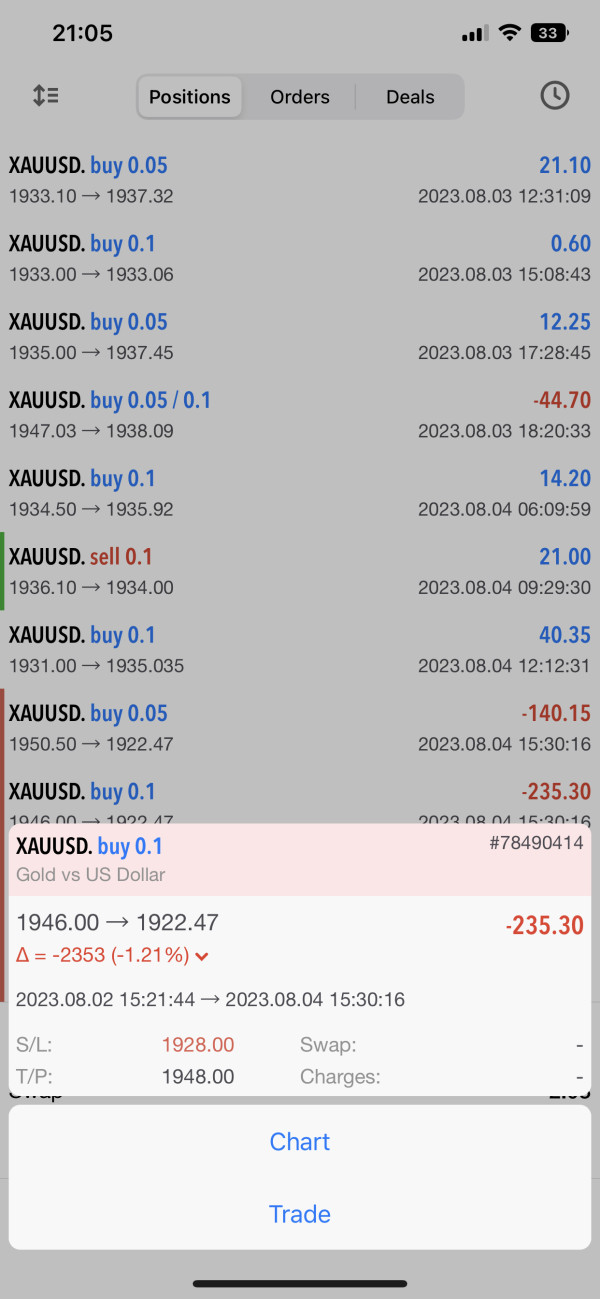Open the position with profit 0.60

(300, 258)
